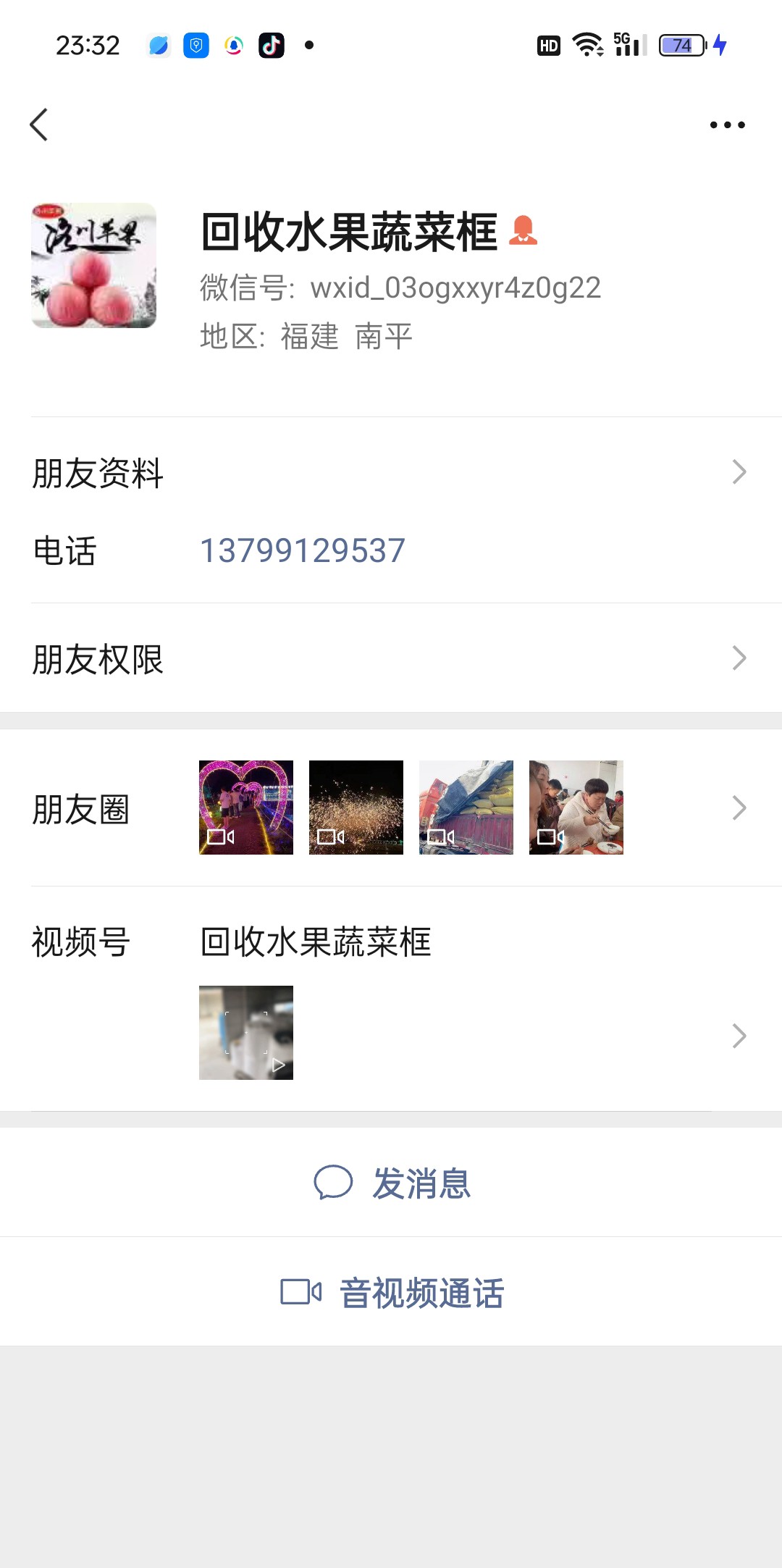Open the 朋友资料 row
This screenshot has width=782, height=1568.
coord(391,473)
